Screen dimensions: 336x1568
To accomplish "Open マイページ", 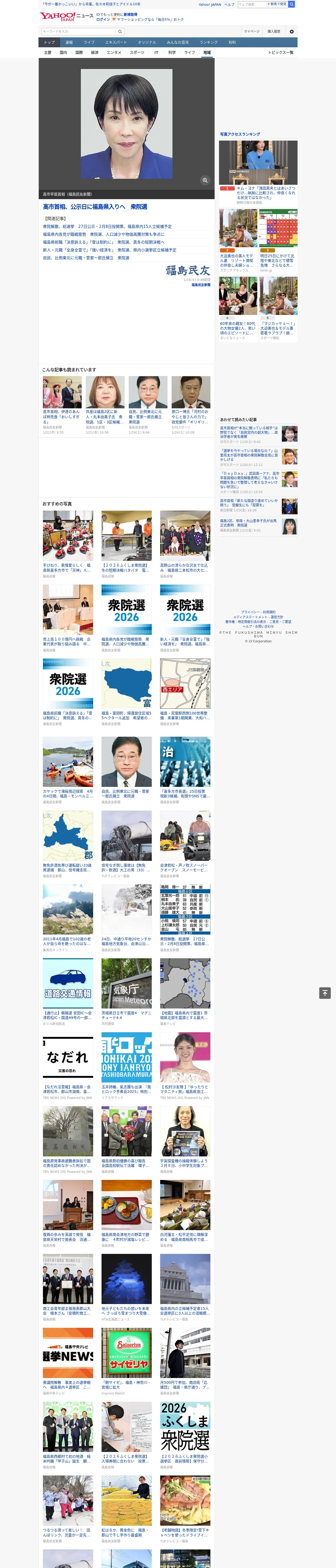I will coord(251,31).
